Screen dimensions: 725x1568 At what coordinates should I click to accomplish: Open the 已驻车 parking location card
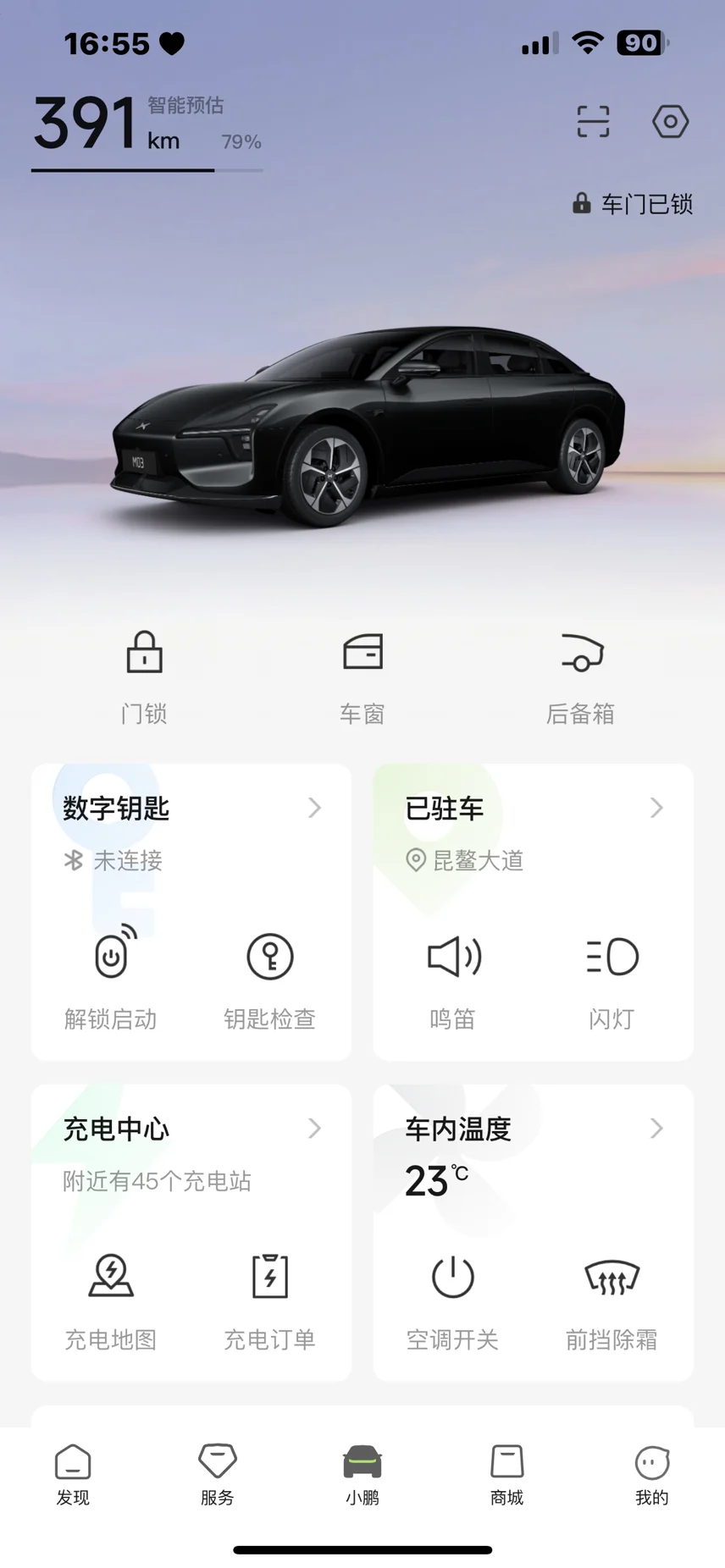point(534,832)
